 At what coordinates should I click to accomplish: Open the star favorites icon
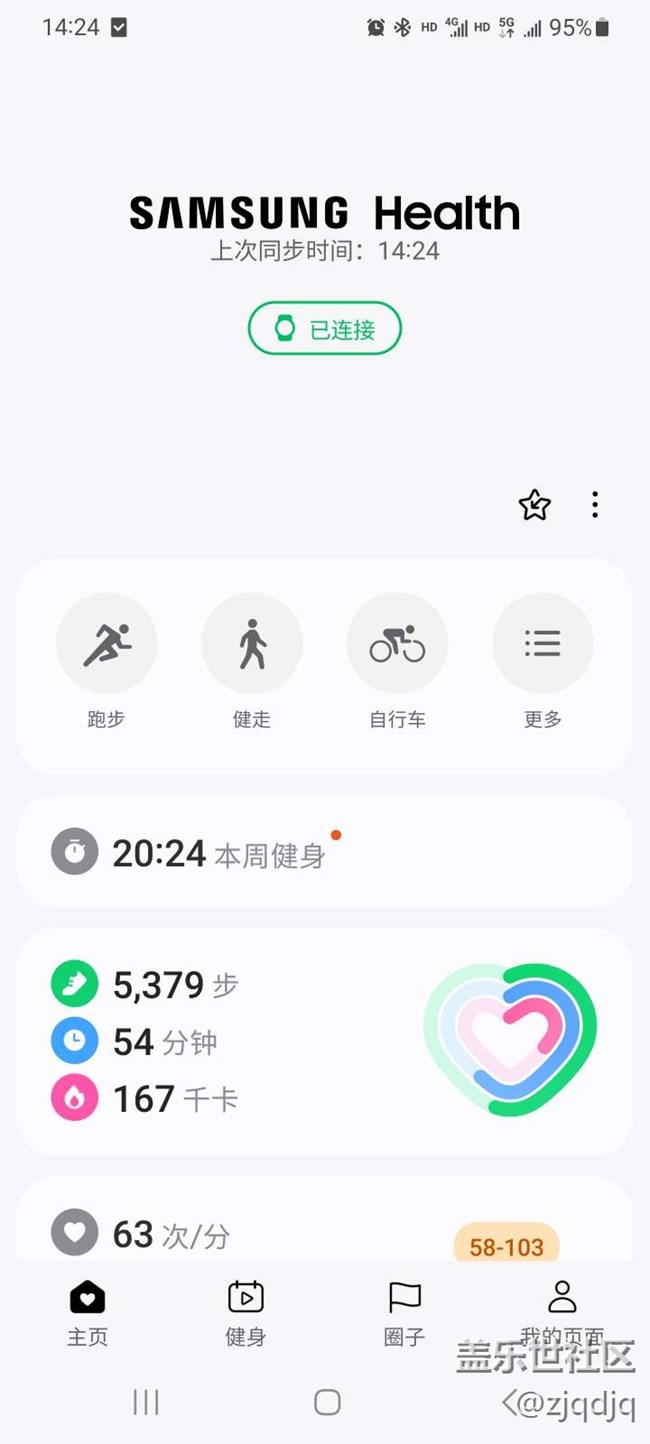[534, 505]
